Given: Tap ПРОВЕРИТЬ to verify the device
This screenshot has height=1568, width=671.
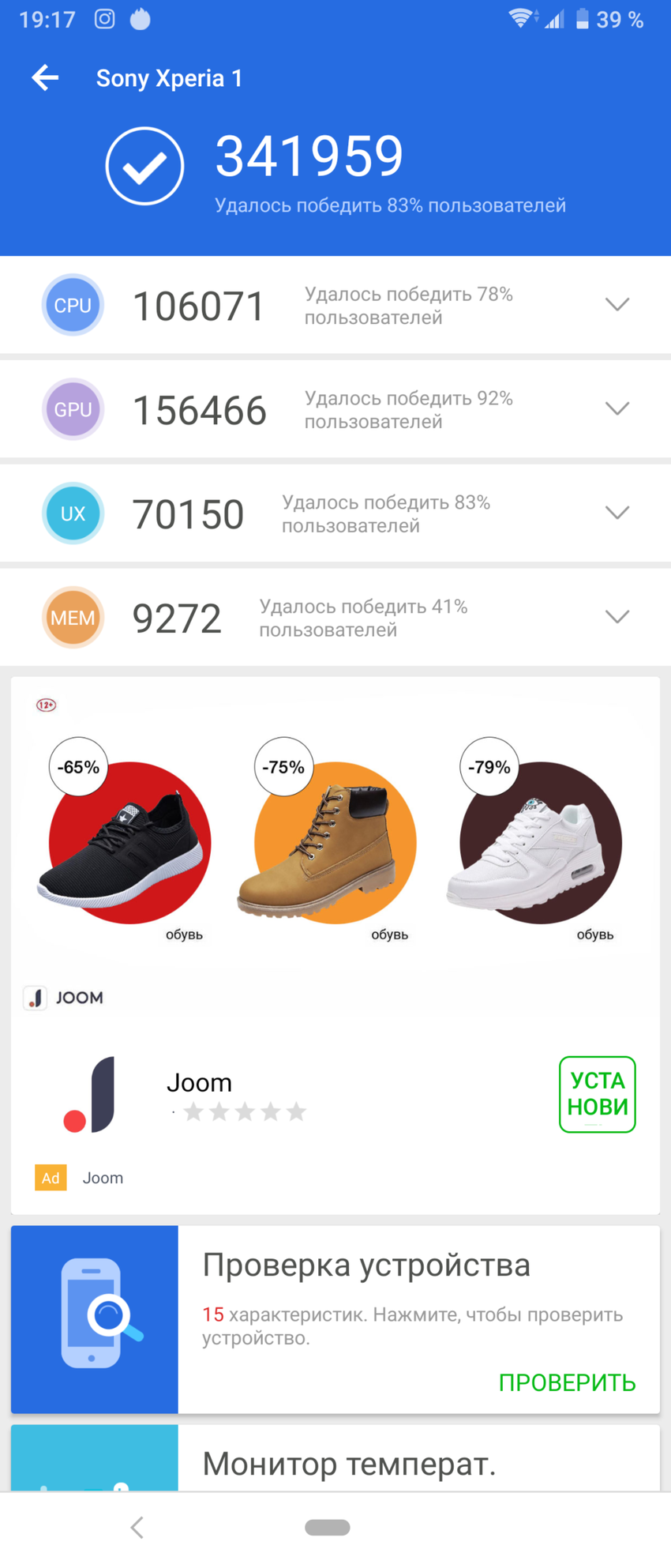Looking at the screenshot, I should pyautogui.click(x=567, y=1382).
